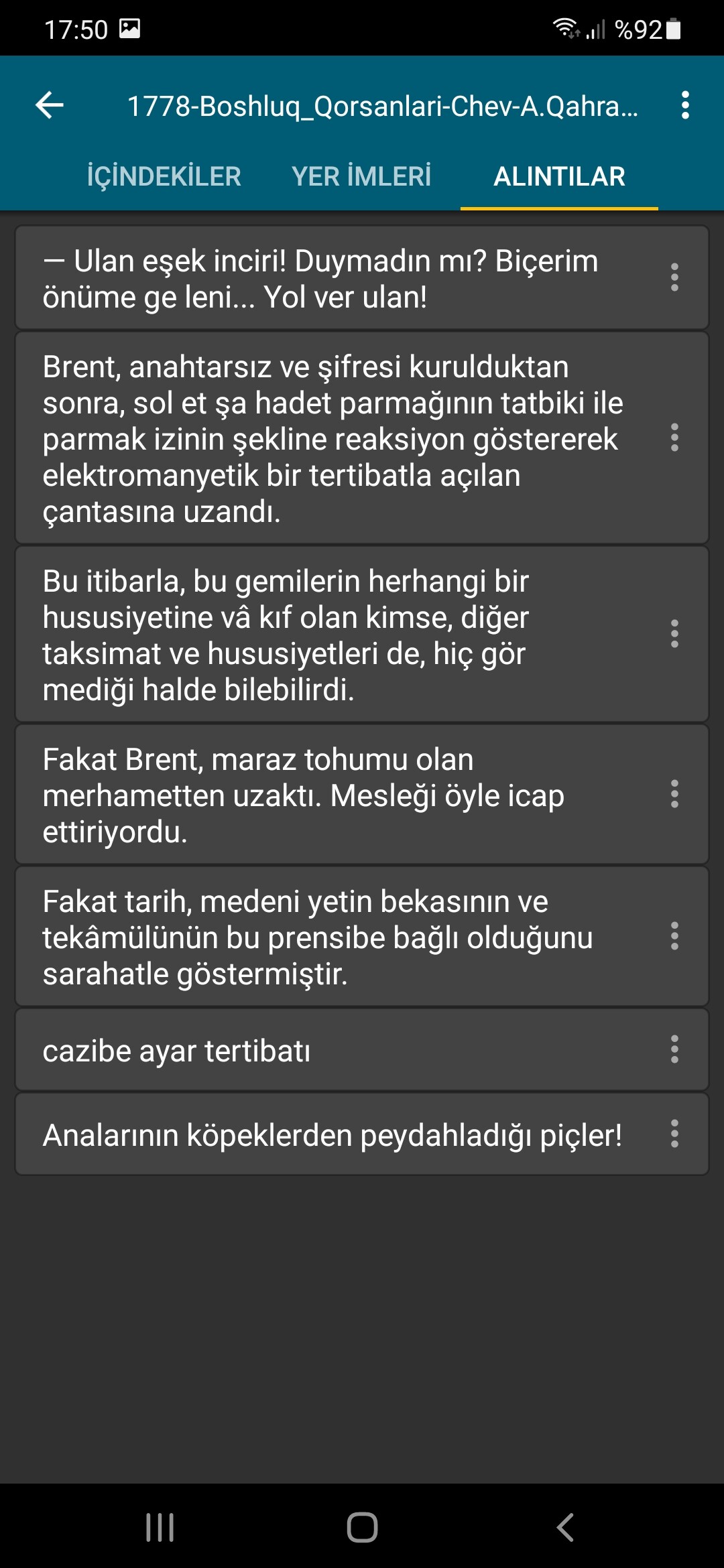Go back using the top-left arrow
Viewport: 724px width, 1568px height.
click(x=50, y=105)
